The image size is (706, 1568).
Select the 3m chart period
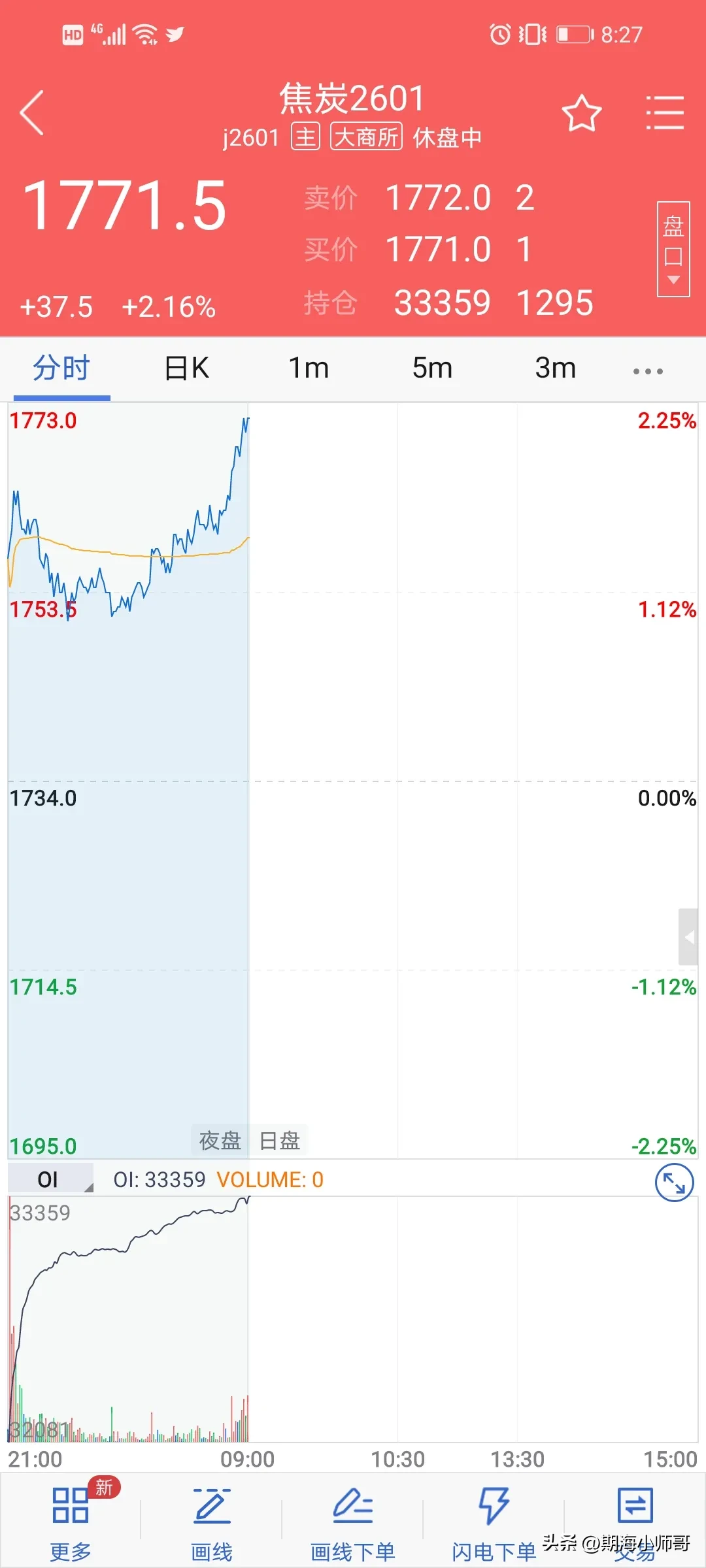click(555, 368)
